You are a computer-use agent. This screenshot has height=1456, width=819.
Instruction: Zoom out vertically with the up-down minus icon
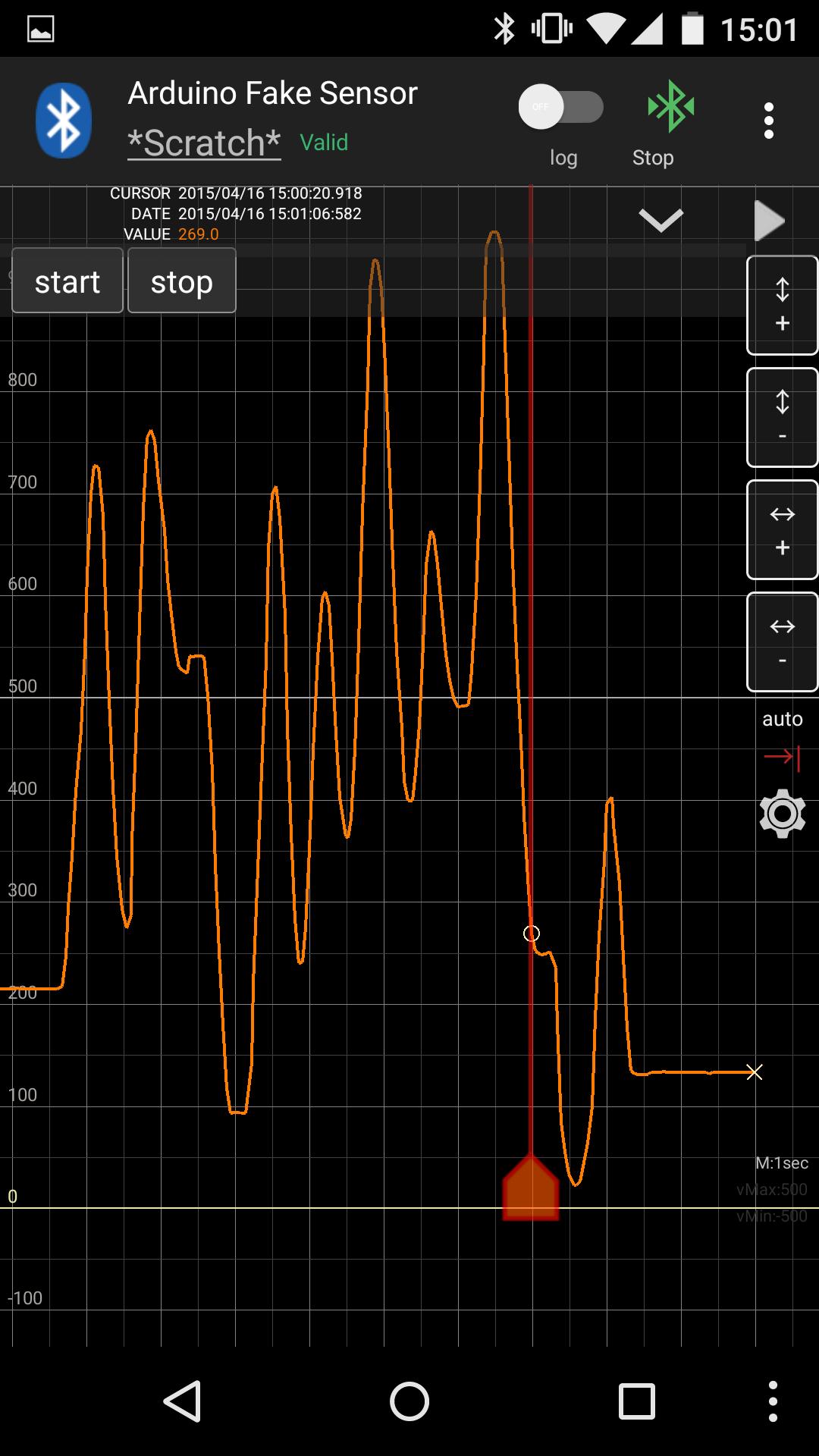(x=782, y=417)
